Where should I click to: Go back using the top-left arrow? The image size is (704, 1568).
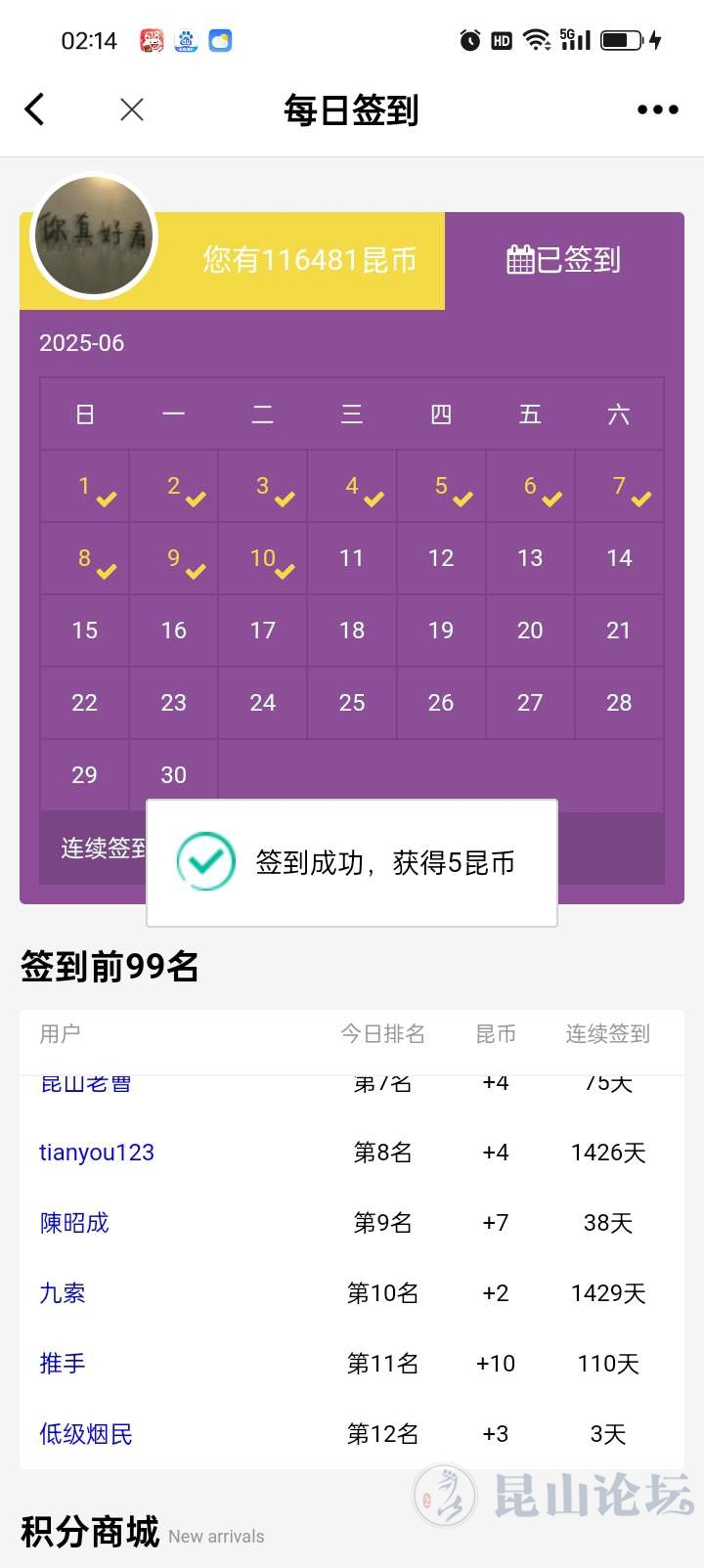click(x=35, y=109)
